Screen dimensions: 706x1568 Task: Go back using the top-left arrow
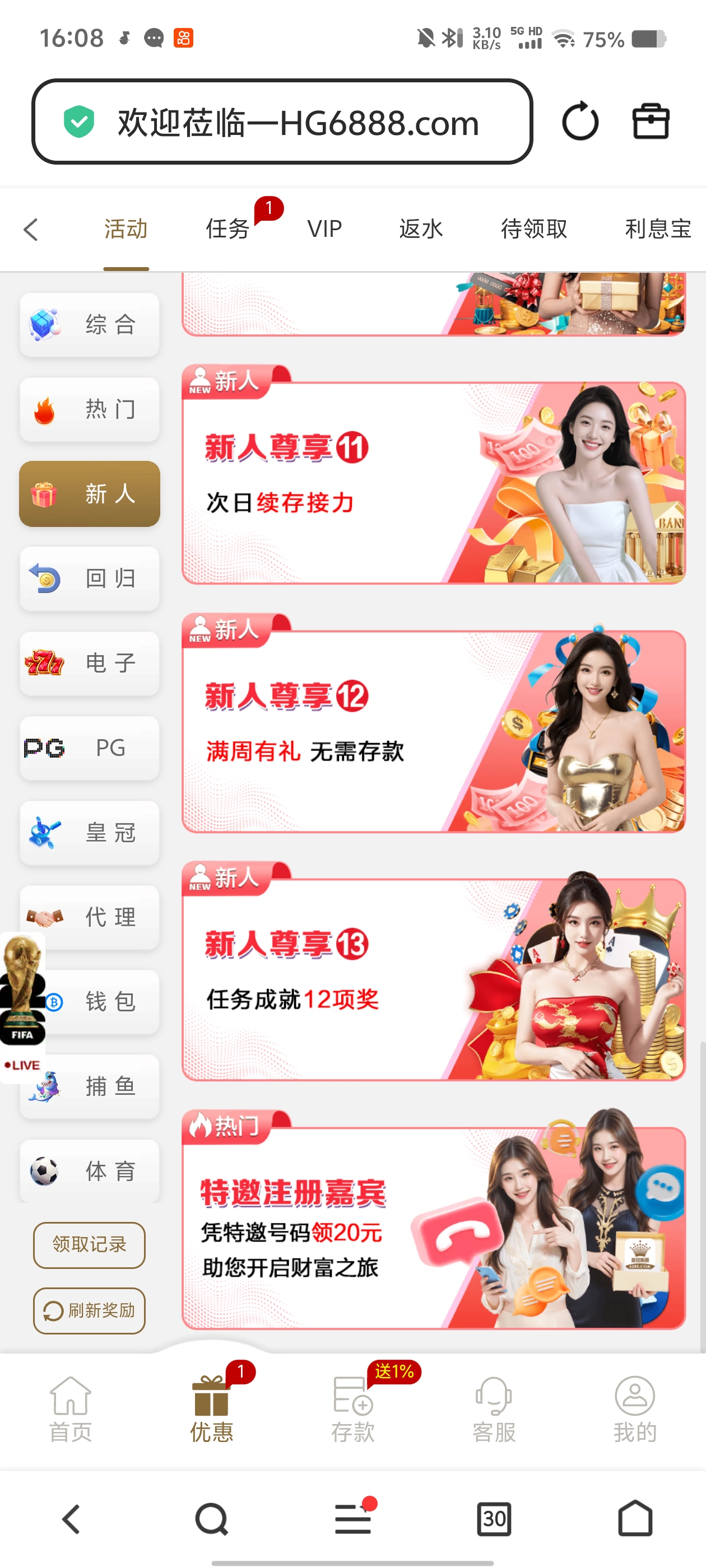tap(31, 230)
